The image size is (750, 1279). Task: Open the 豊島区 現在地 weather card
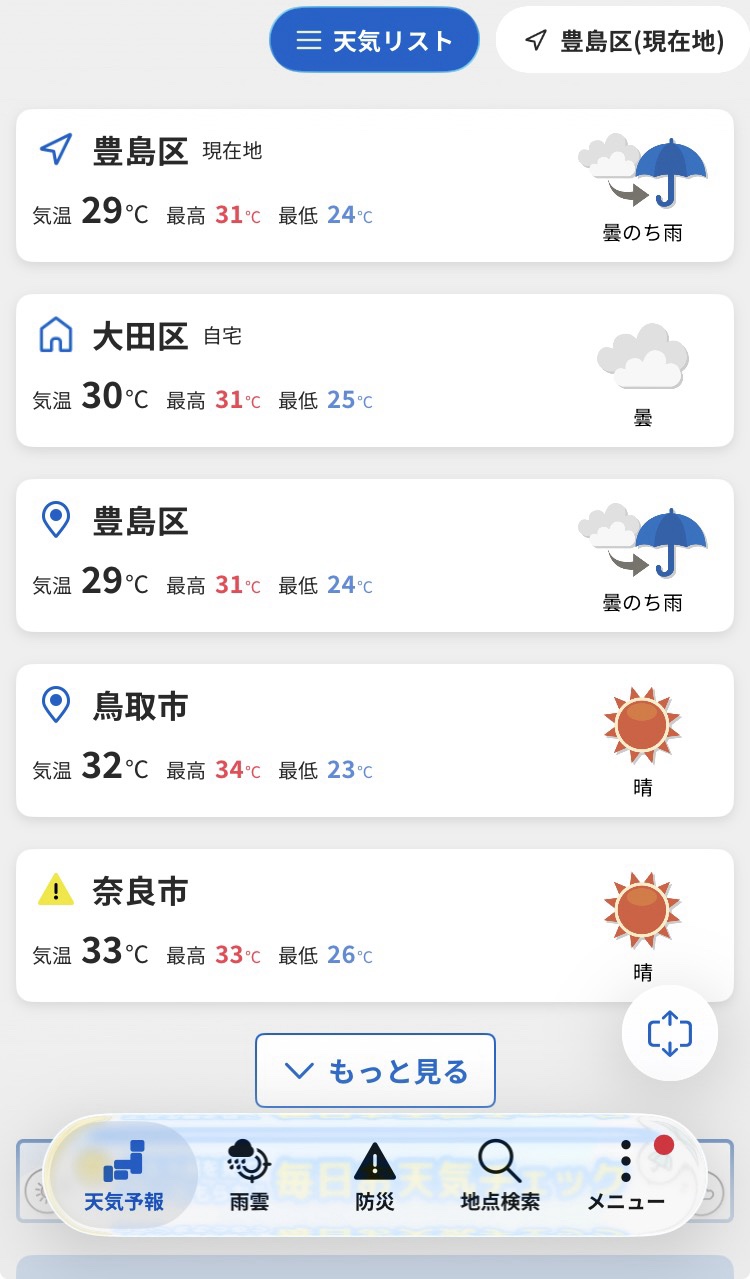pyautogui.click(x=375, y=186)
